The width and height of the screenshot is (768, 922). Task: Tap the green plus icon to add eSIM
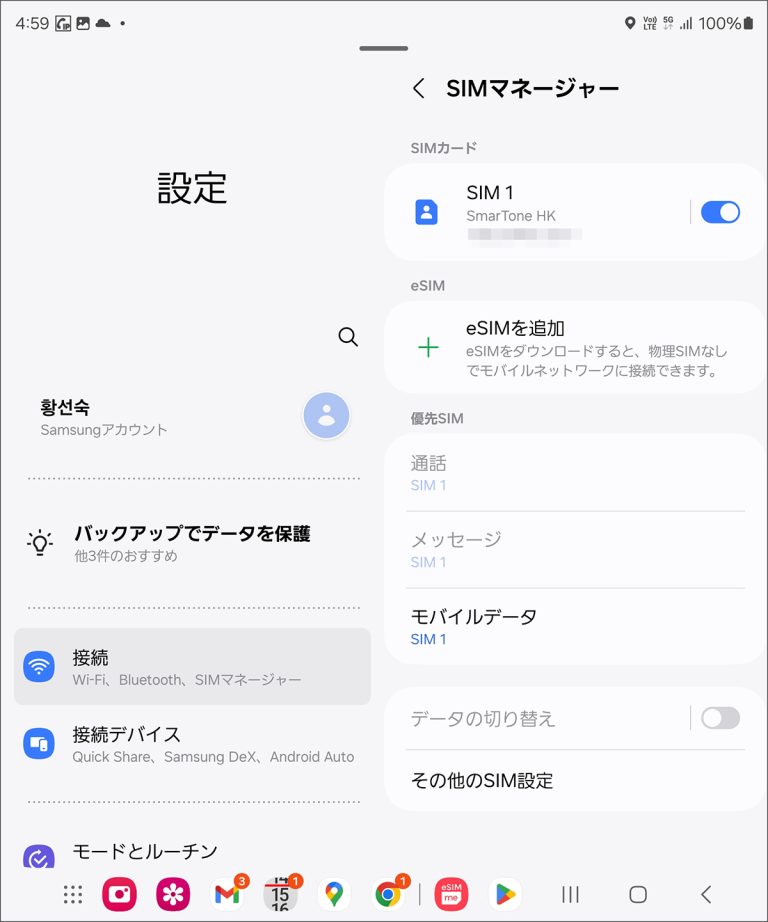tap(428, 347)
